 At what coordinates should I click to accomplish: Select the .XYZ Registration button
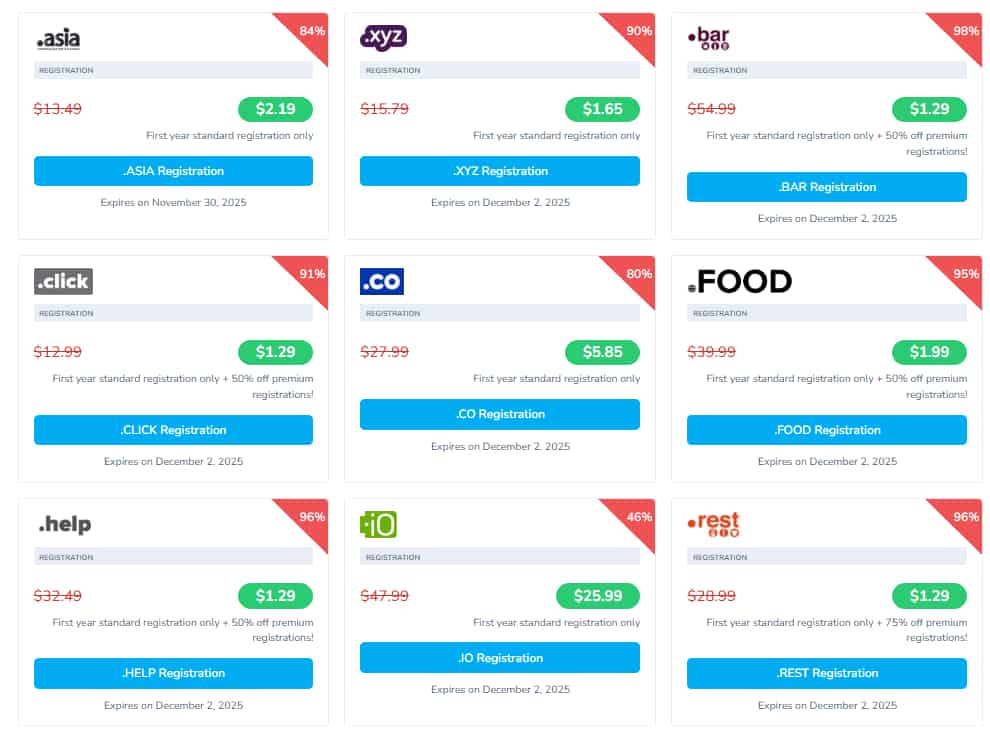pyautogui.click(x=500, y=171)
